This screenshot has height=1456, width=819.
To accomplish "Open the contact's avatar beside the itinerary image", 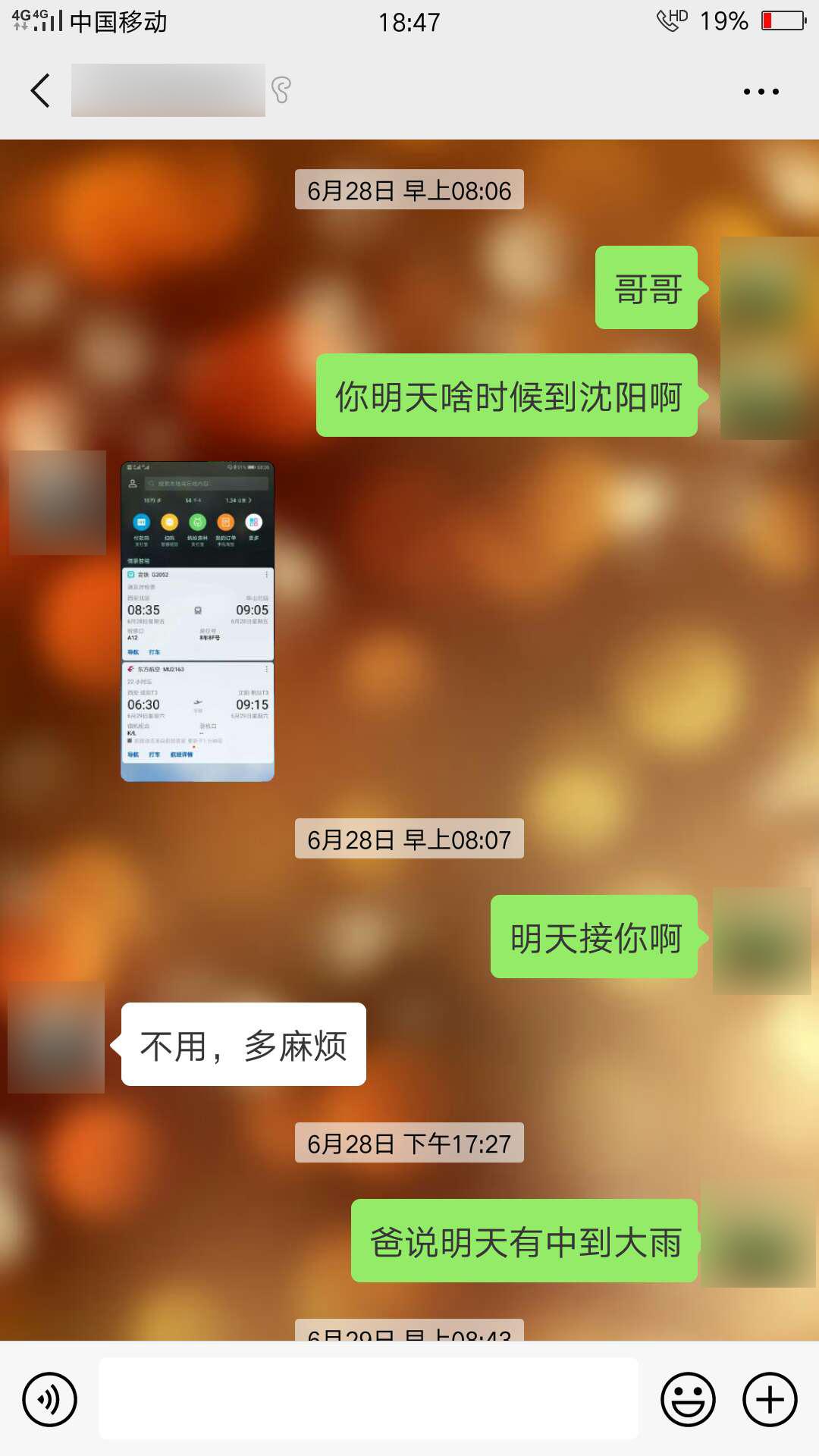I will (58, 503).
